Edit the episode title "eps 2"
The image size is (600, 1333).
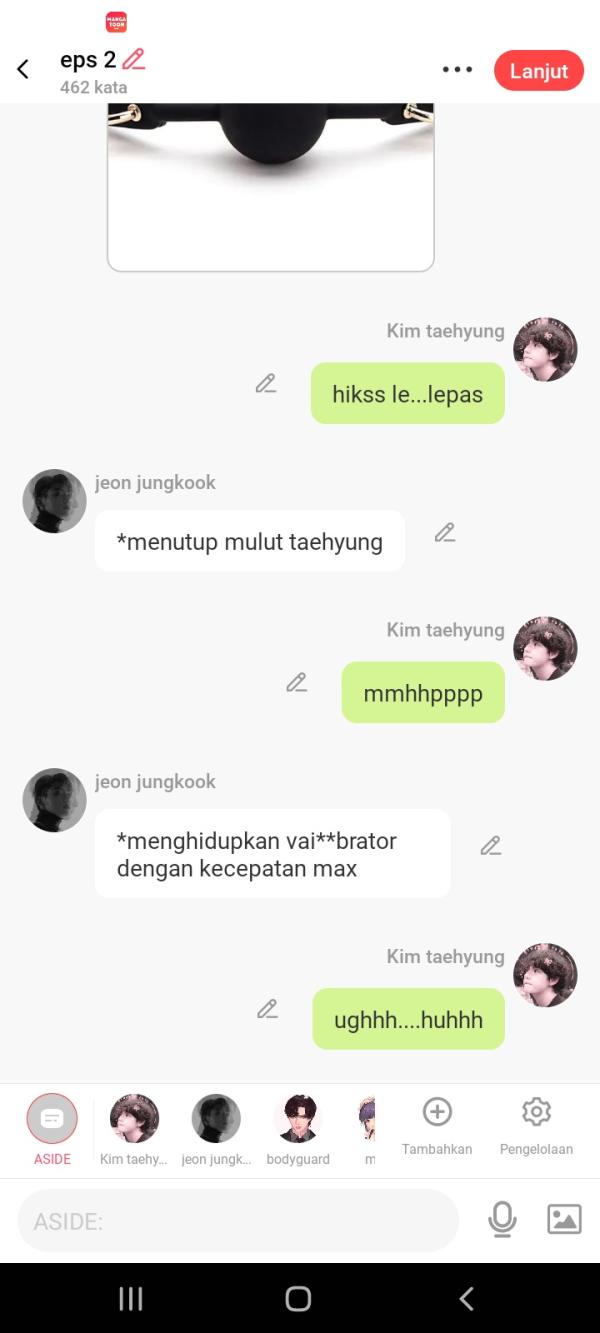(x=134, y=60)
